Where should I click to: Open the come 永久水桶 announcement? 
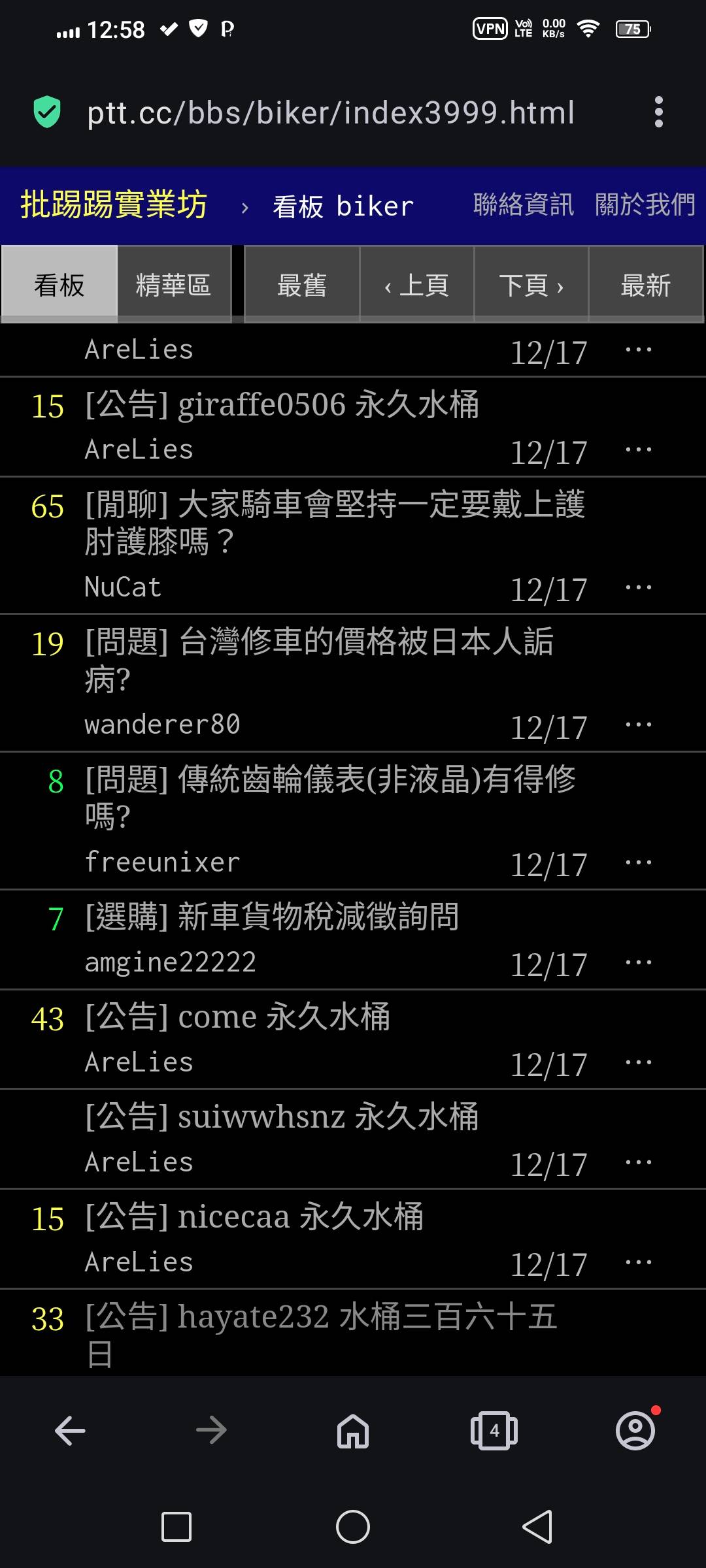point(238,1017)
